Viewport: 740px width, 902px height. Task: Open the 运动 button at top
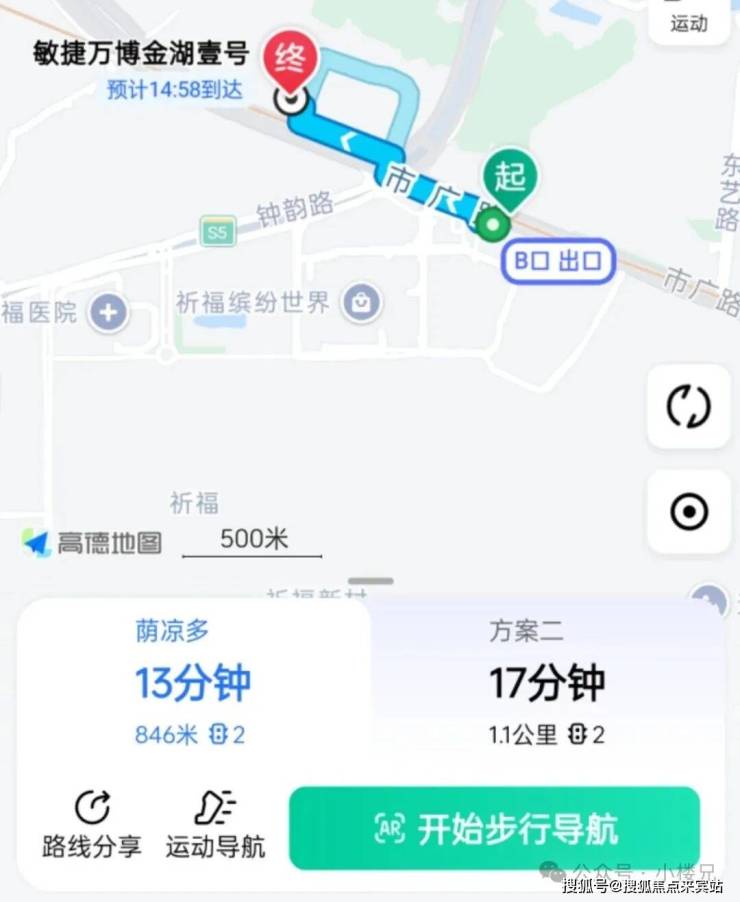(x=689, y=20)
